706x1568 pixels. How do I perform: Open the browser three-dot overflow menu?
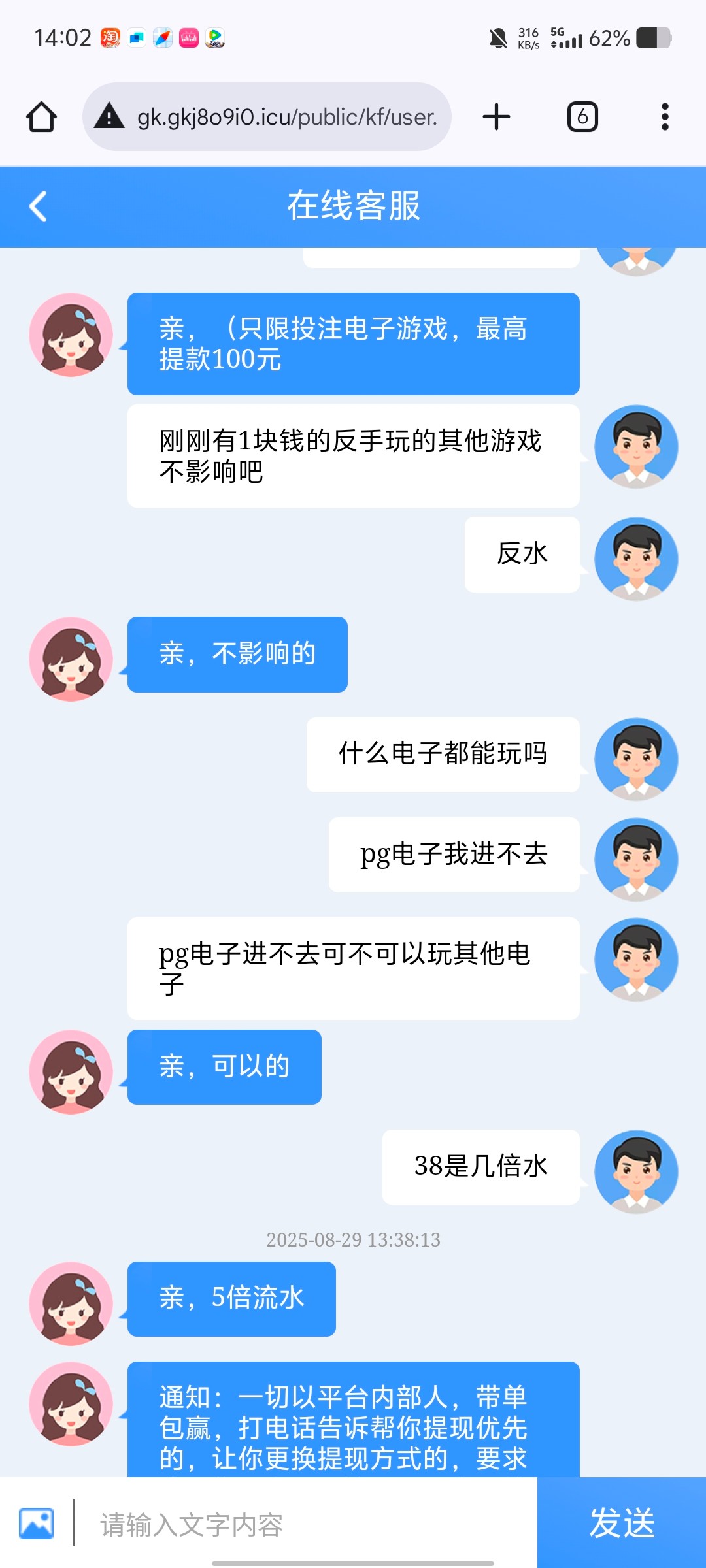[665, 116]
